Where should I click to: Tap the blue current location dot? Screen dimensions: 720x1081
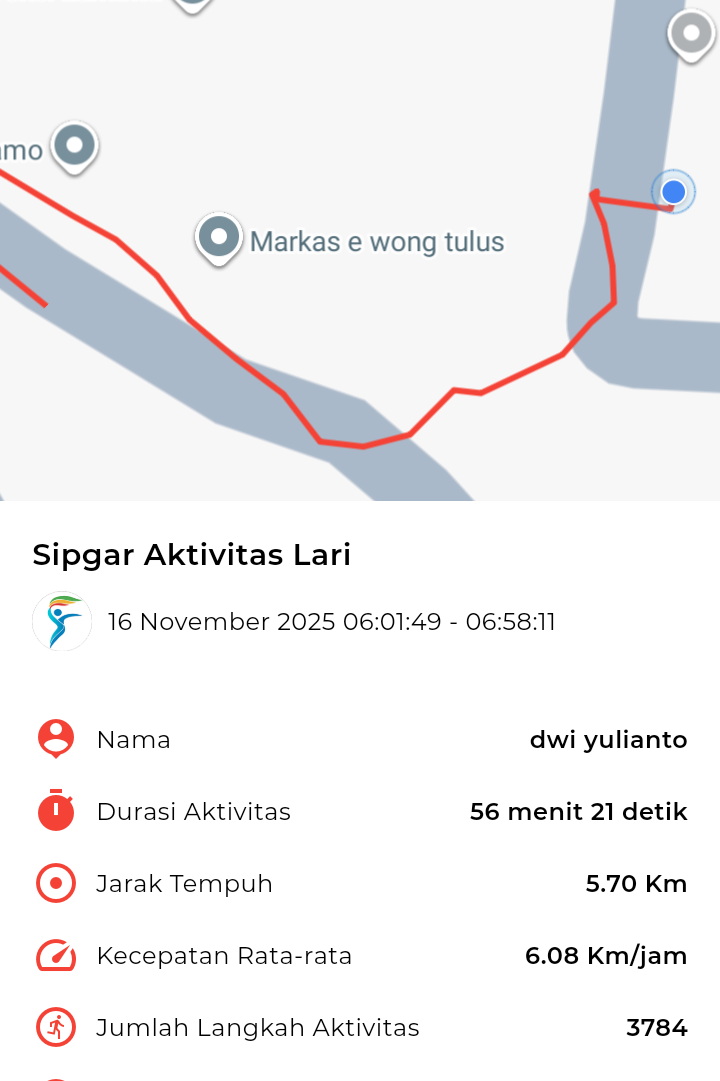673,191
